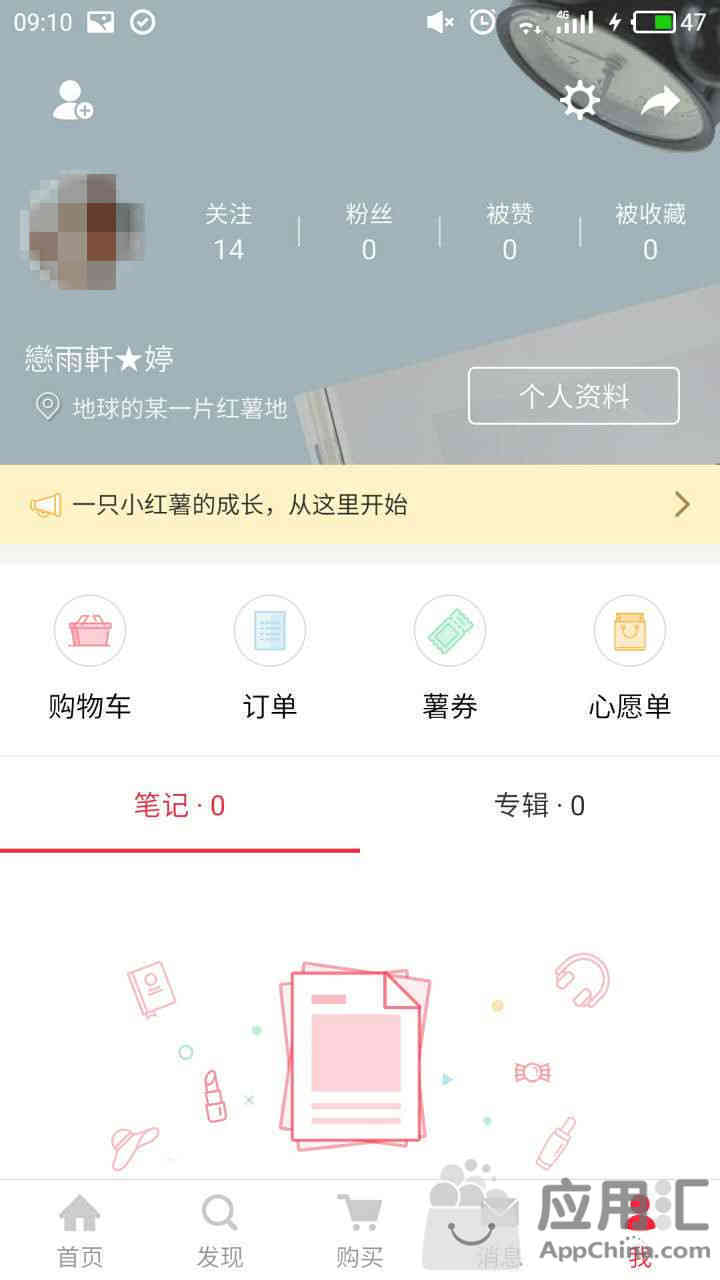Switch to the 专辑 tab
Screen dimensions: 720x1280
click(x=540, y=806)
